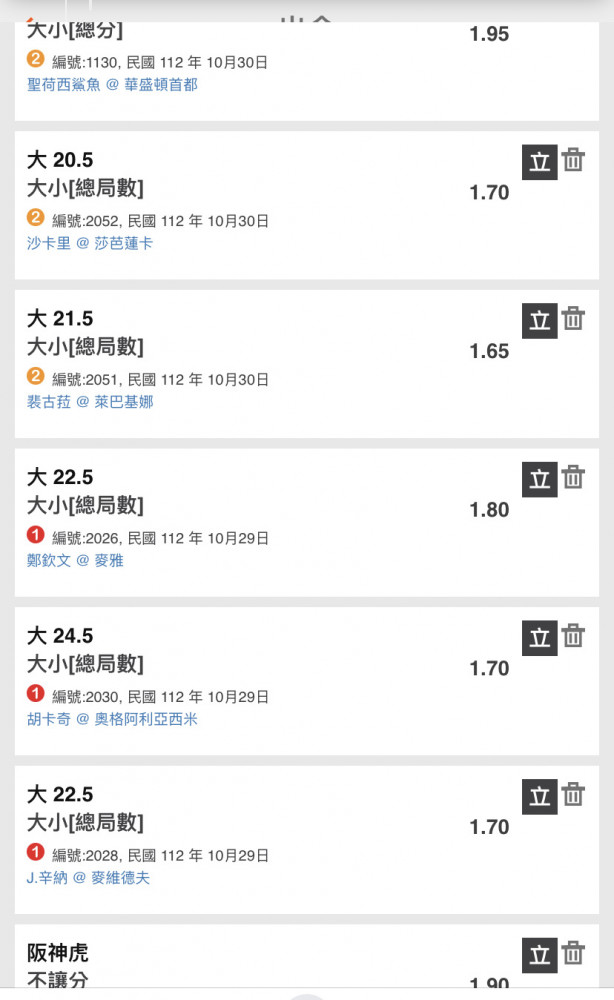Image resolution: width=614 pixels, height=1000 pixels.
Task: Open match link 聖荷西鯊魚 @ 華盛頓首都
Action: [x=112, y=85]
